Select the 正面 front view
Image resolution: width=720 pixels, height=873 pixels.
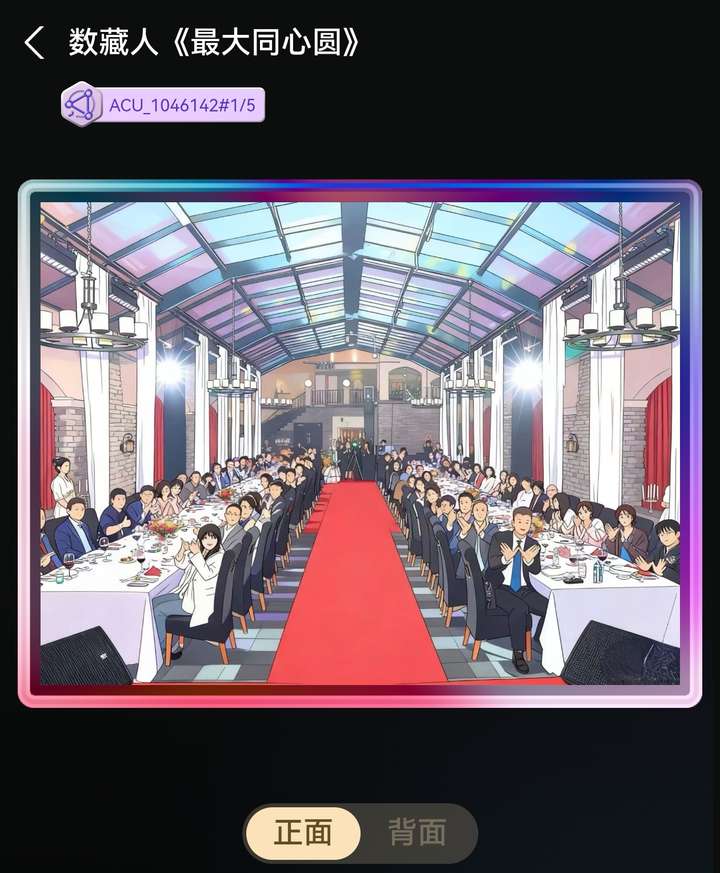pyautogui.click(x=303, y=832)
